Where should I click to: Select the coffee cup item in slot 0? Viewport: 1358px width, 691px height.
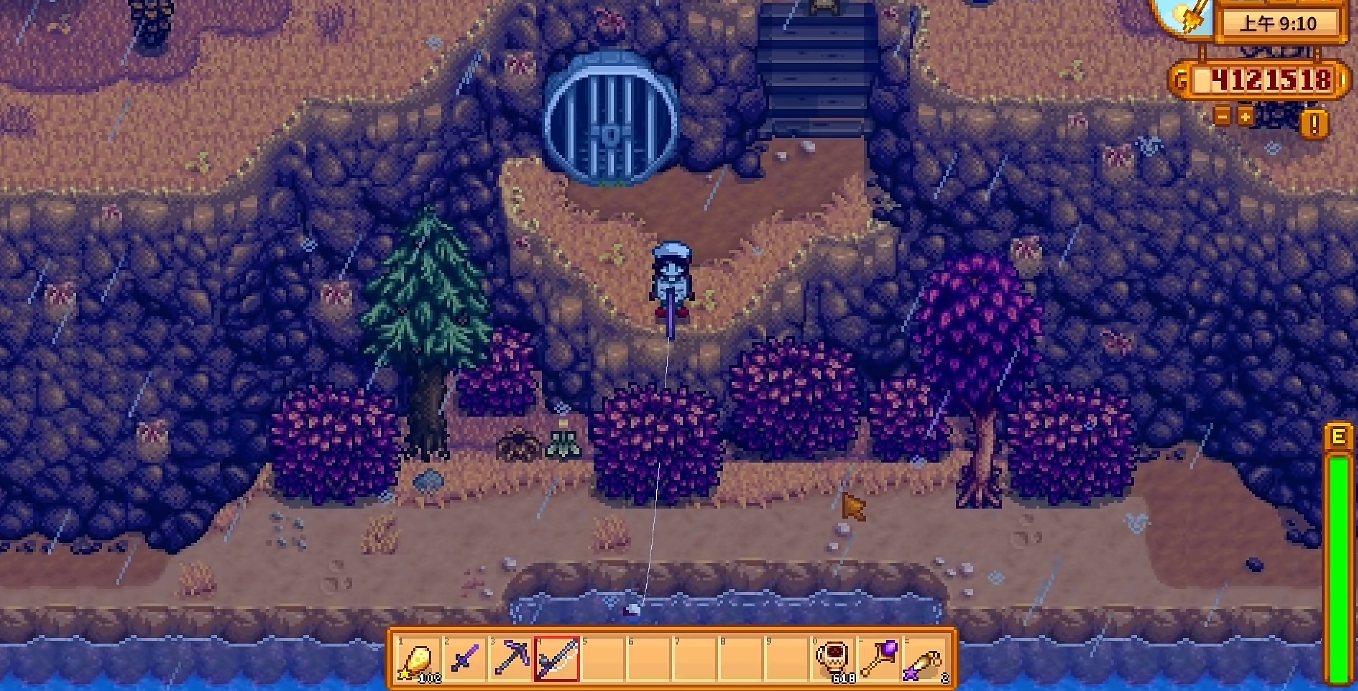834,660
